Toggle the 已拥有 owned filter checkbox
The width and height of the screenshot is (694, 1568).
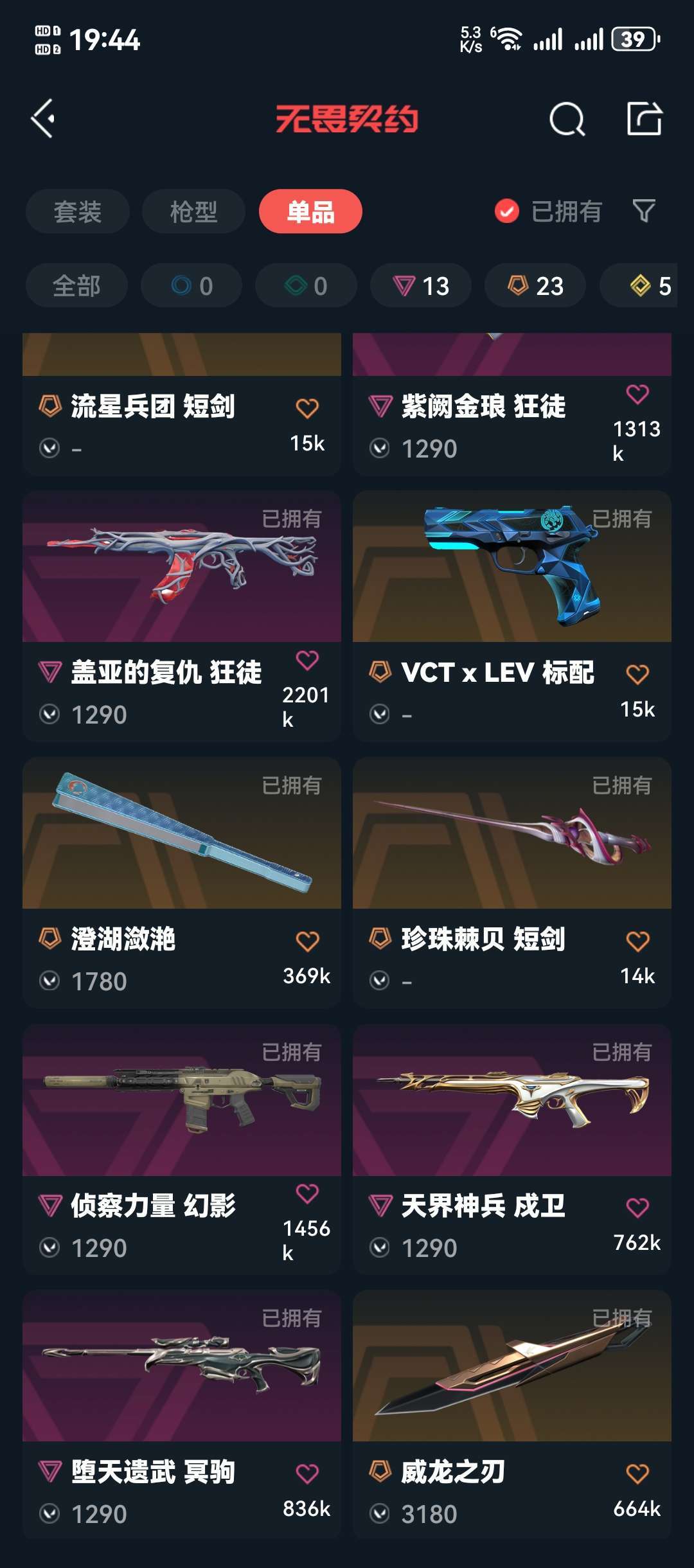click(x=507, y=211)
